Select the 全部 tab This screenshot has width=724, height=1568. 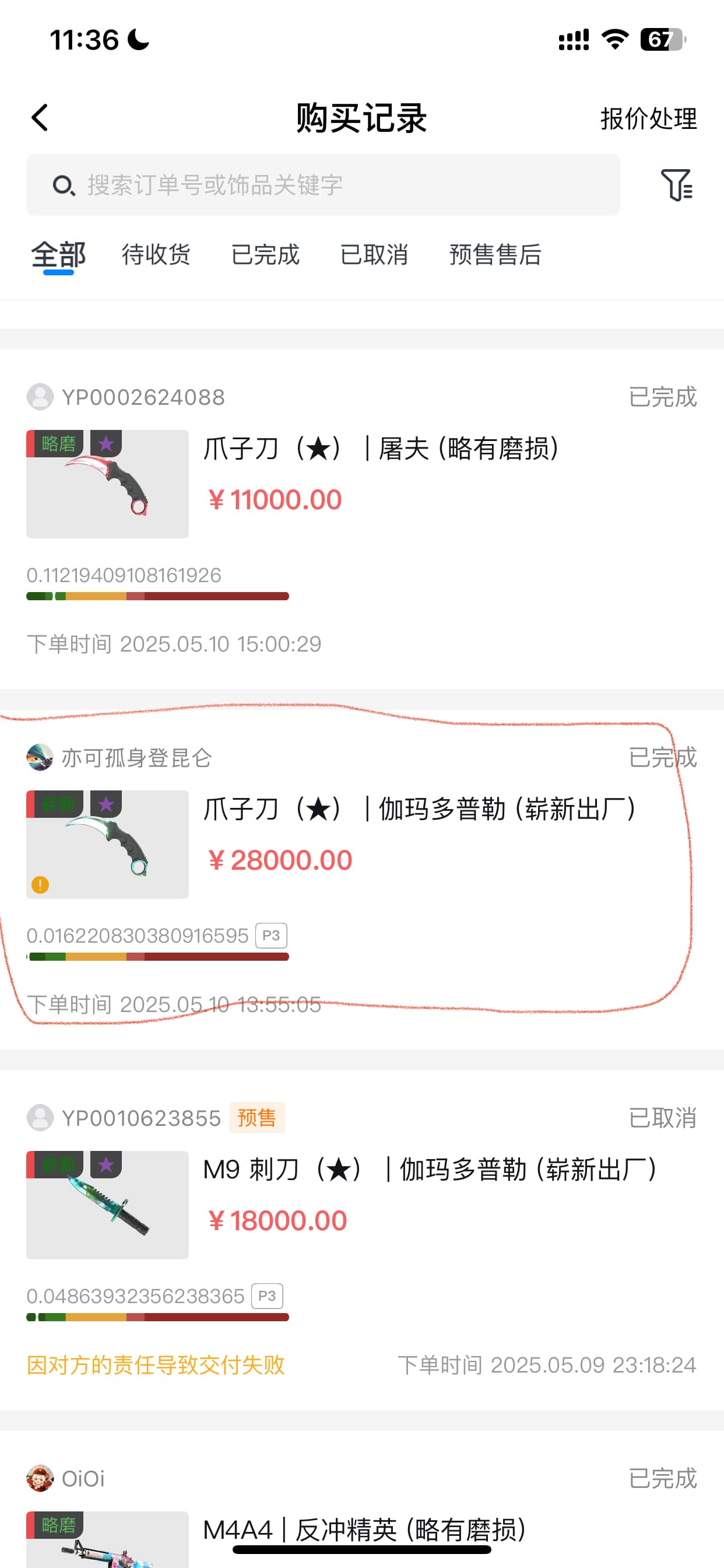58,254
